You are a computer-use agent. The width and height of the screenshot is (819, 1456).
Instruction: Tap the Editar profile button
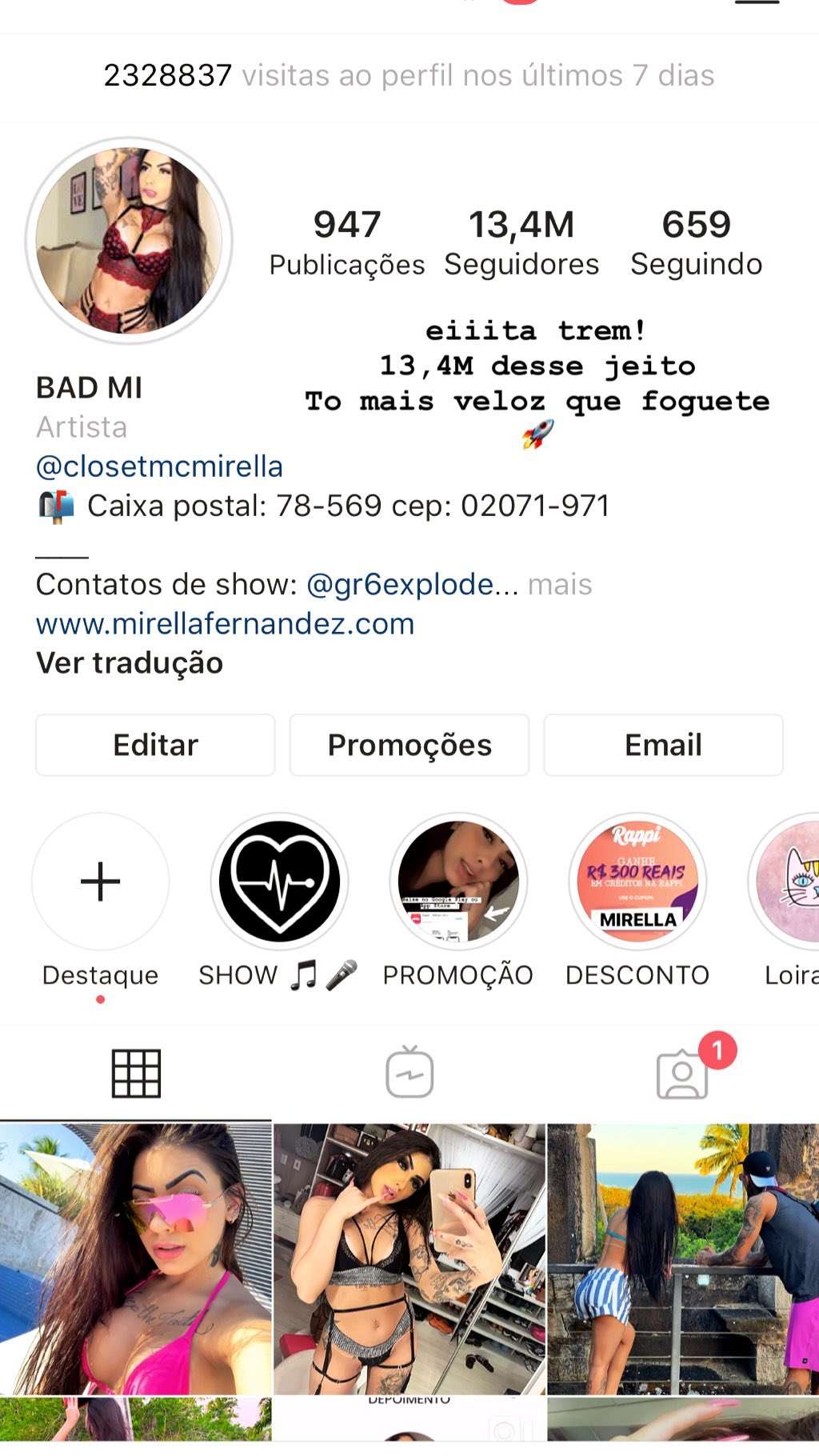pyautogui.click(x=155, y=745)
